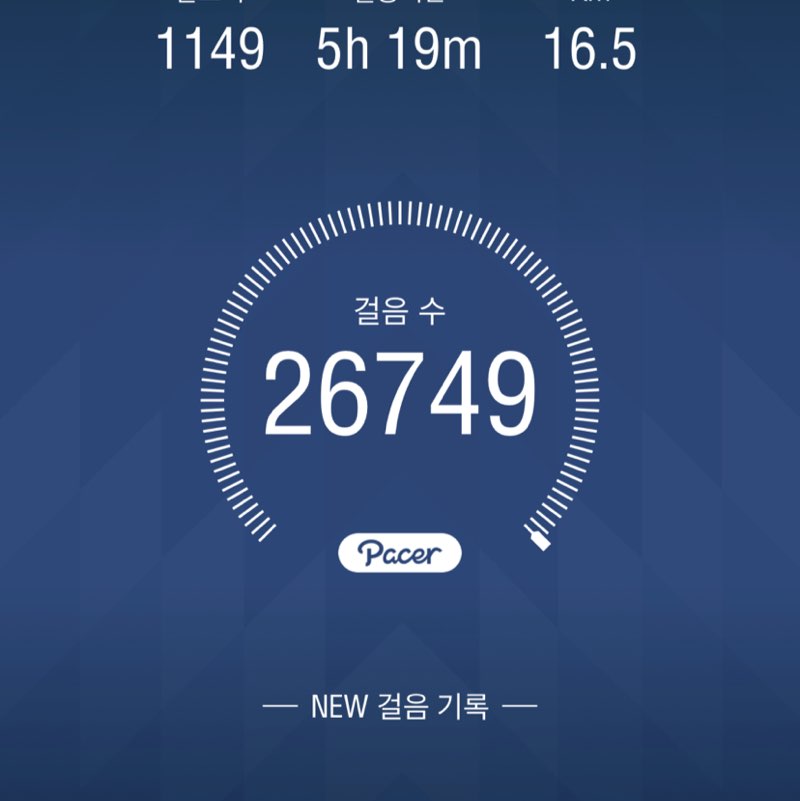Toggle the gauge endpoint diamond marker
This screenshot has height=801, width=800.
(x=540, y=543)
